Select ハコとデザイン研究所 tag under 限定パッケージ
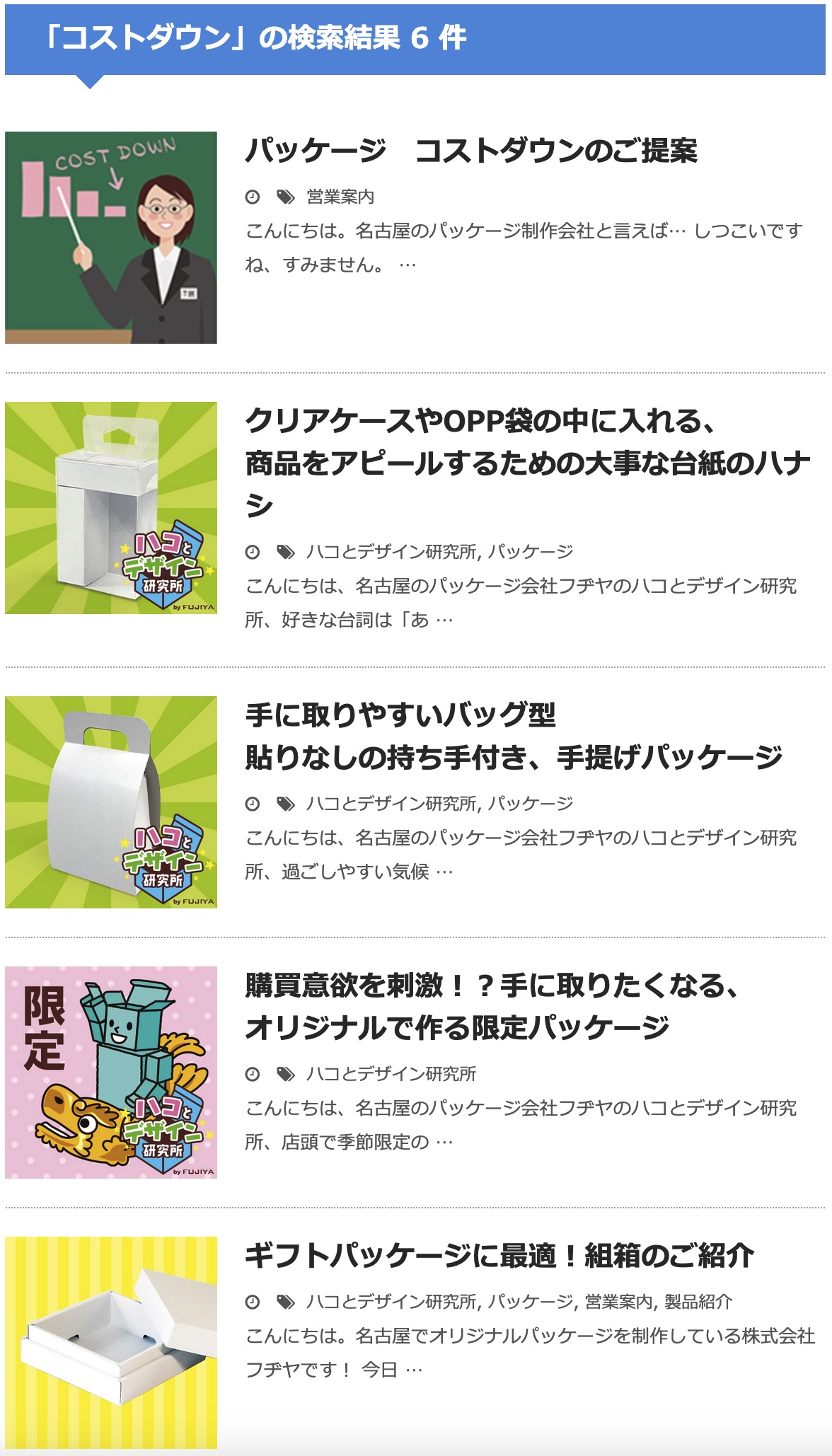 pyautogui.click(x=391, y=1074)
